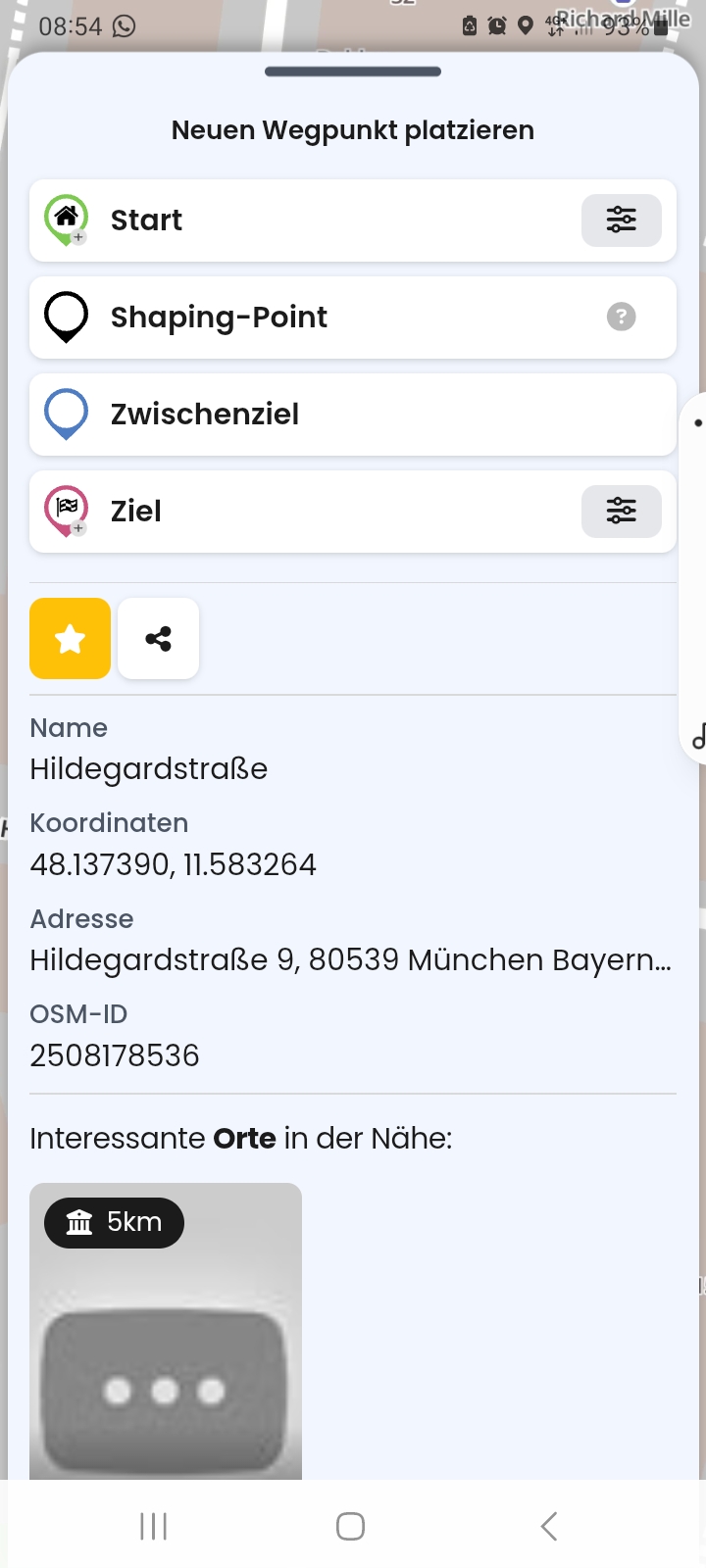Screen dimensions: 706x1568
Task: Select the green Start waypoint pin icon
Action: click(65, 220)
